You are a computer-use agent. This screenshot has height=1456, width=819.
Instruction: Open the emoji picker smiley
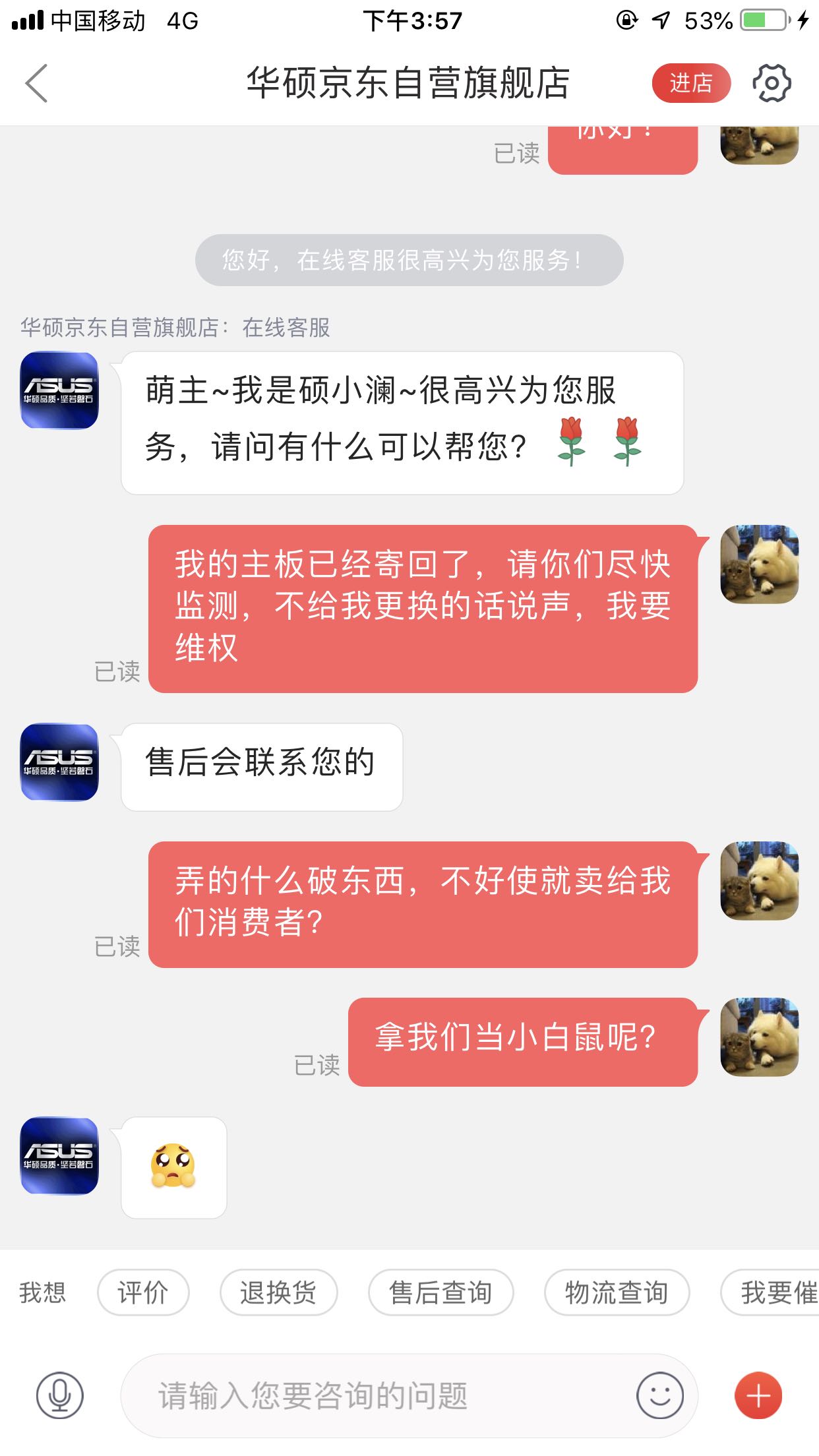(x=659, y=1395)
